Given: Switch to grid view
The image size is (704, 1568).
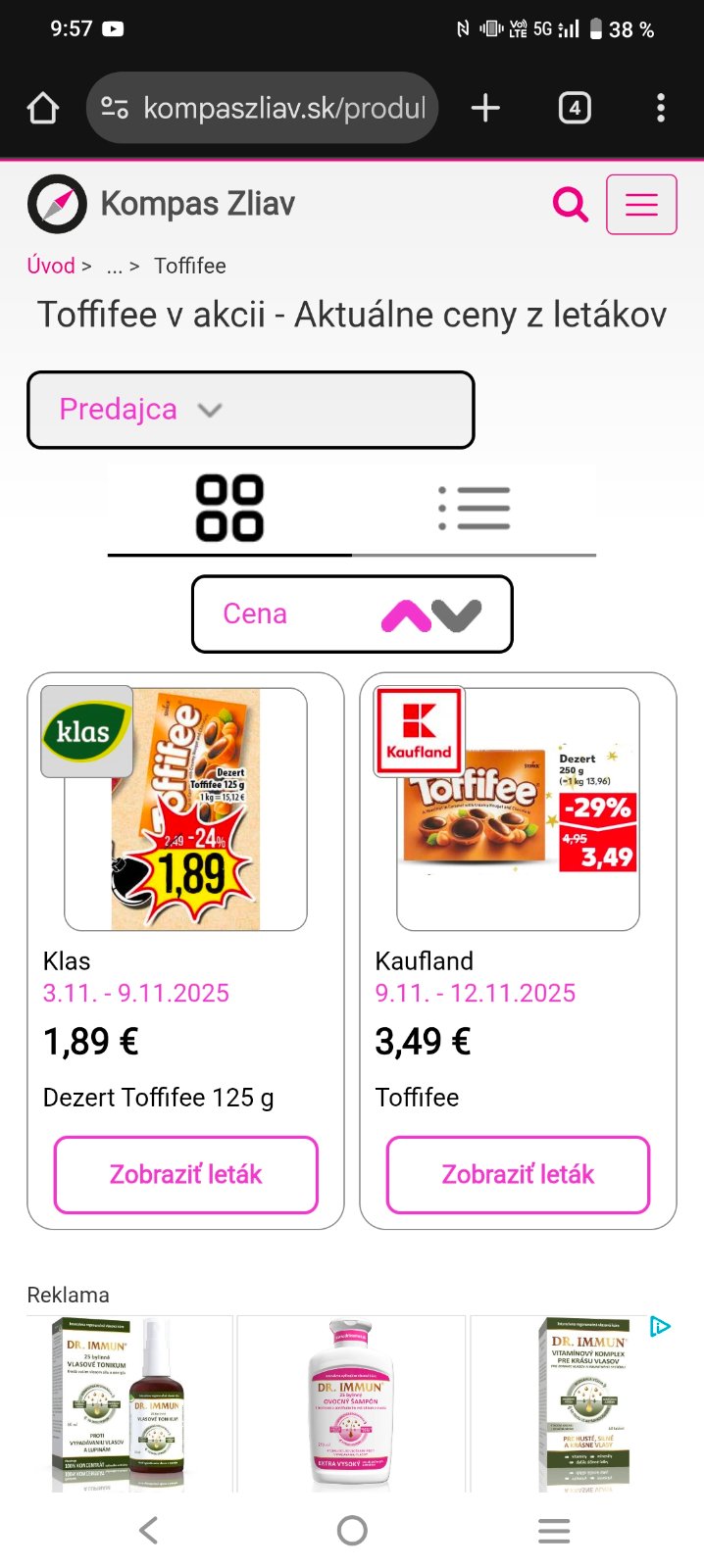Looking at the screenshot, I should pos(229,509).
